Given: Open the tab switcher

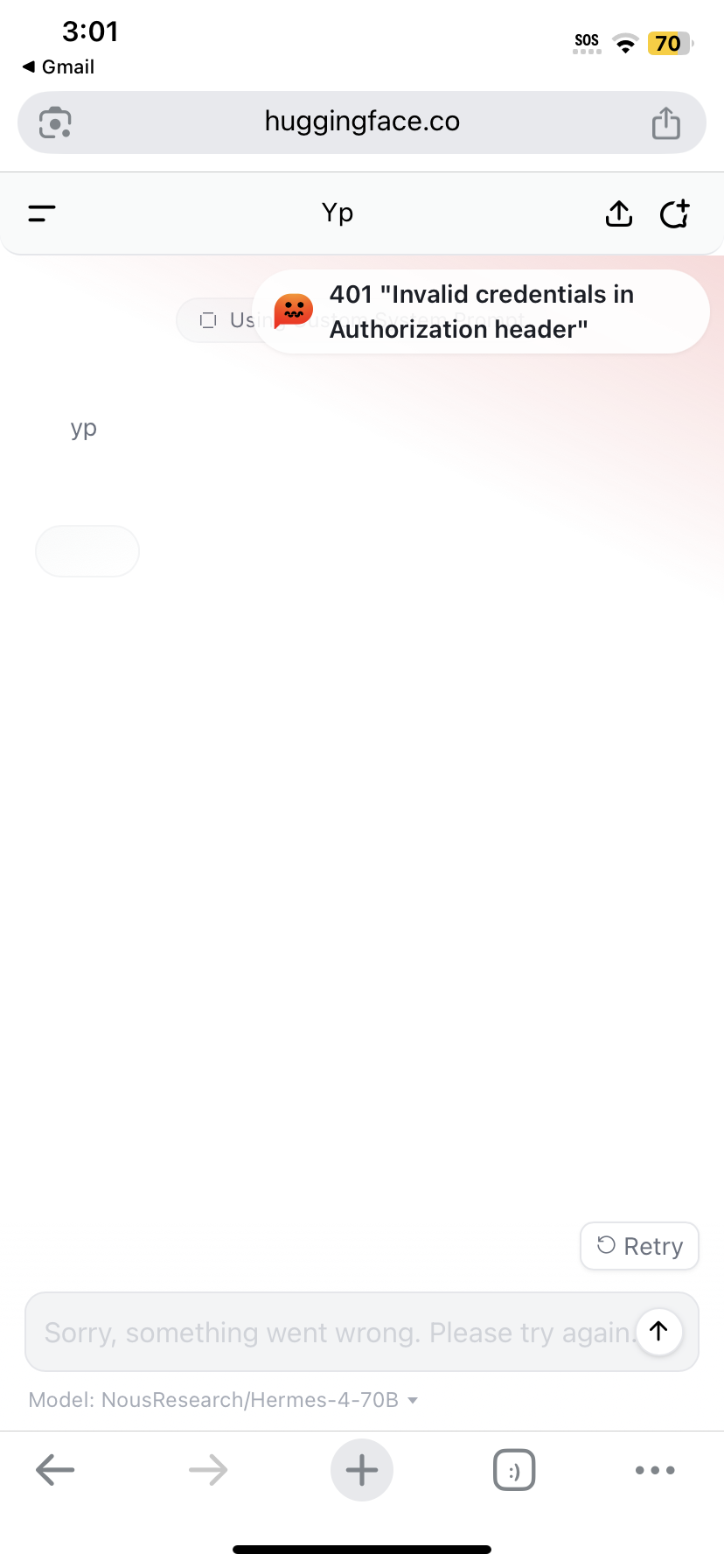Looking at the screenshot, I should coord(514,1470).
